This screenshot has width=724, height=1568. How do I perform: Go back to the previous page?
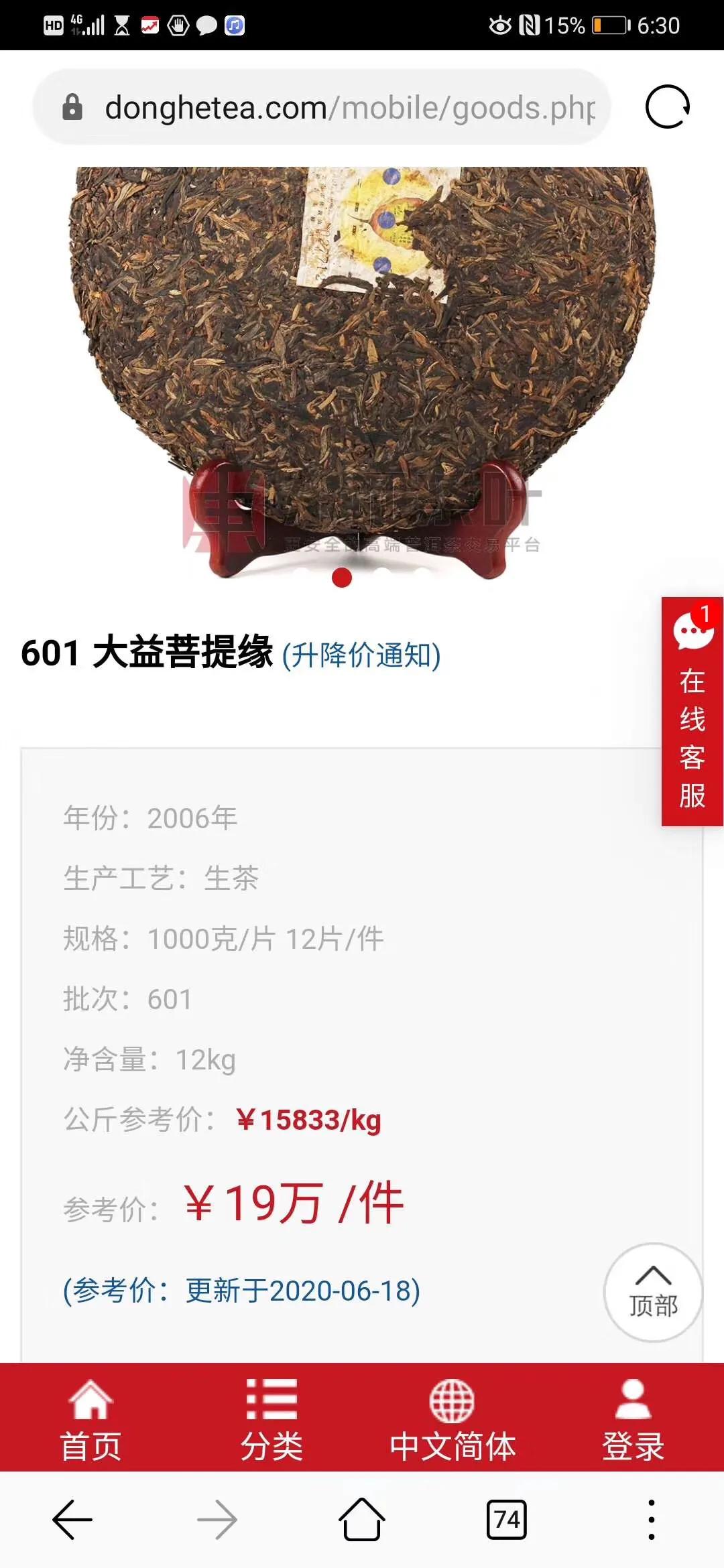pos(72,1520)
